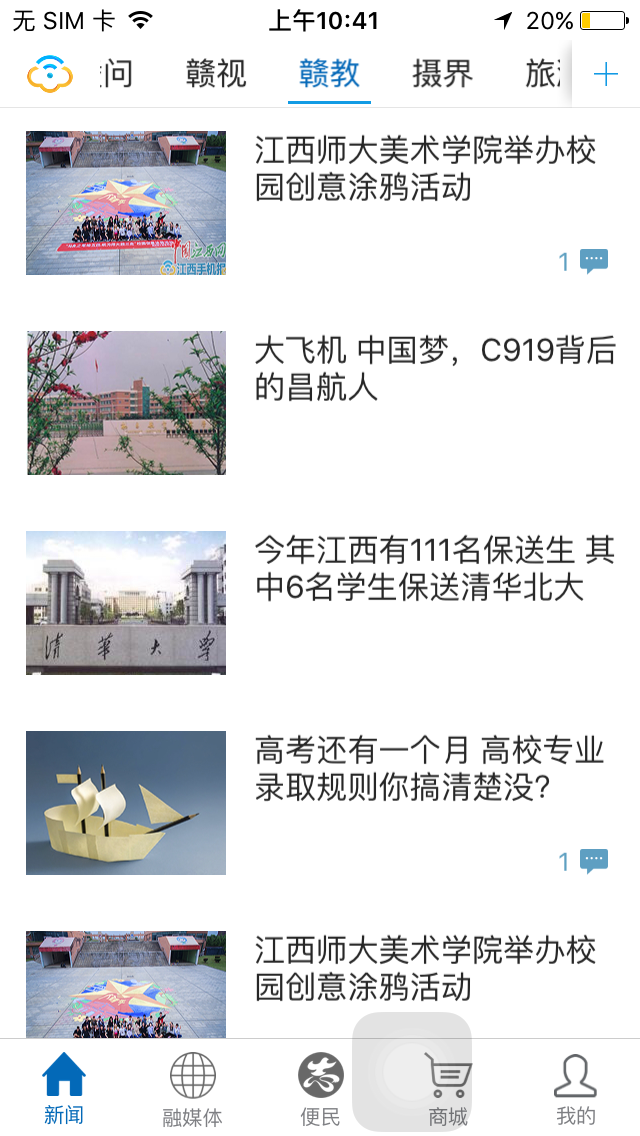Image resolution: width=640 pixels, height=1136 pixels.
Task: Open the C919 大飞机 中国梦 article
Action: [x=435, y=369]
